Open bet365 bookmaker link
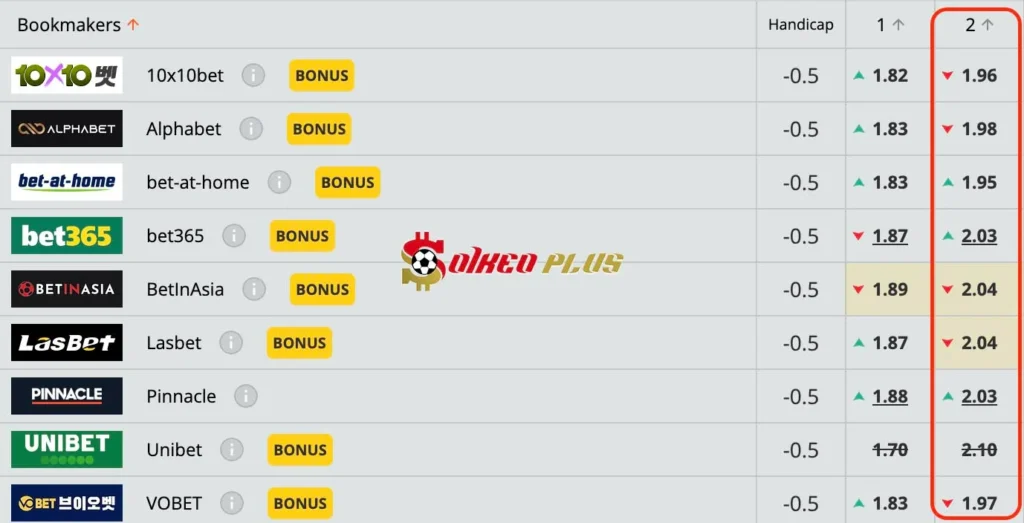The width and height of the screenshot is (1024, 523). (175, 236)
